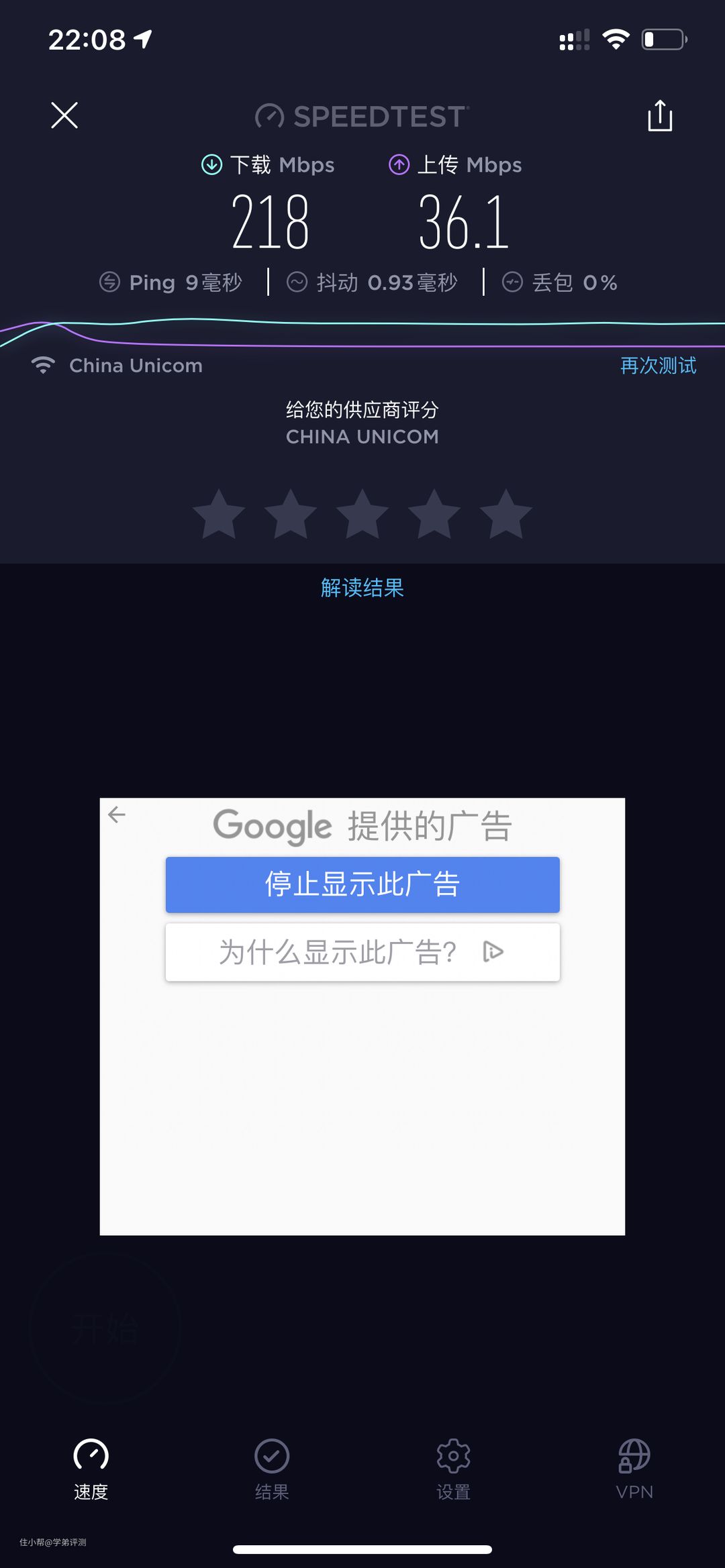Give China Unicom a three-star rating

click(362, 515)
